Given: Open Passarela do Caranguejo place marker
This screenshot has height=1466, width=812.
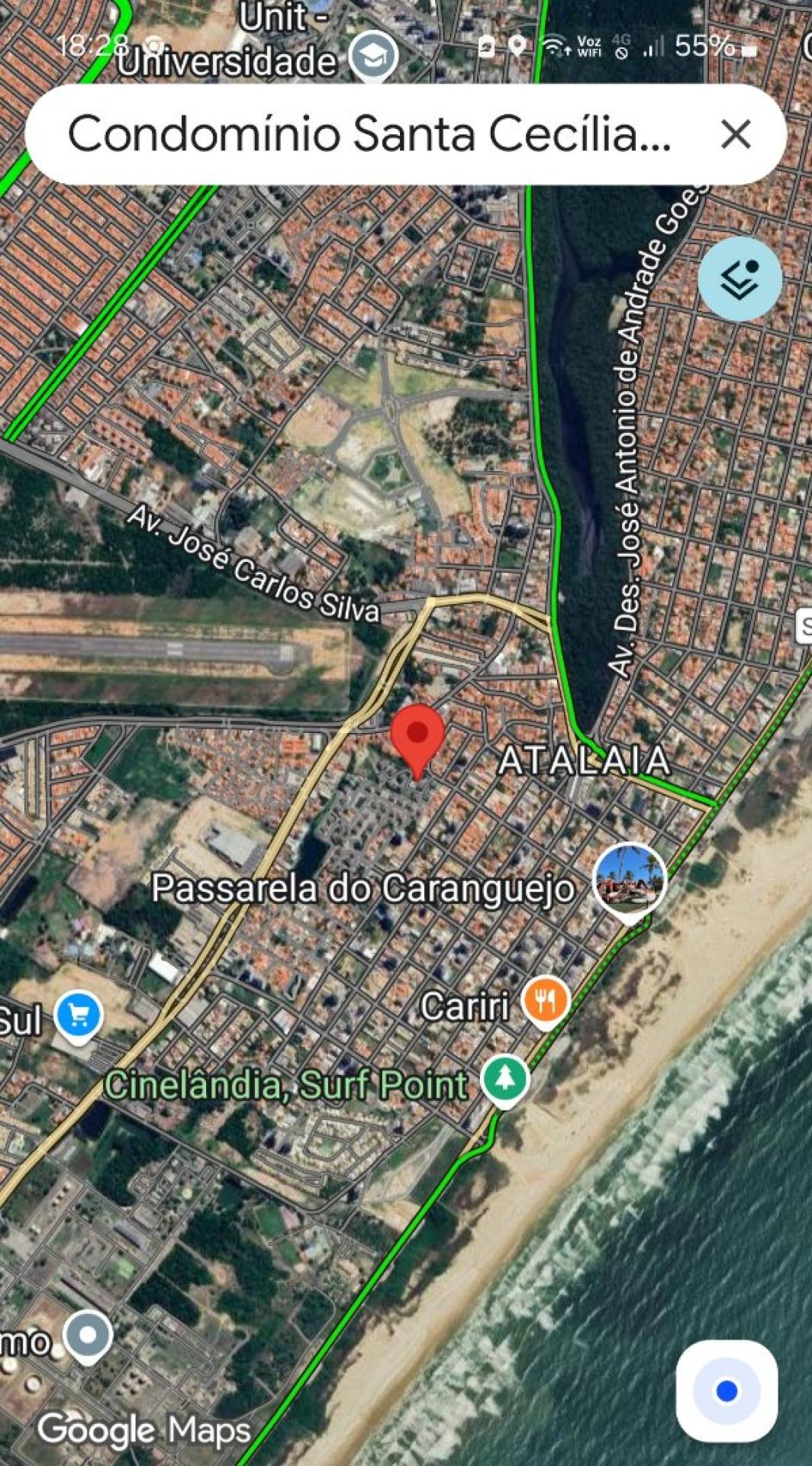Looking at the screenshot, I should pos(630,880).
